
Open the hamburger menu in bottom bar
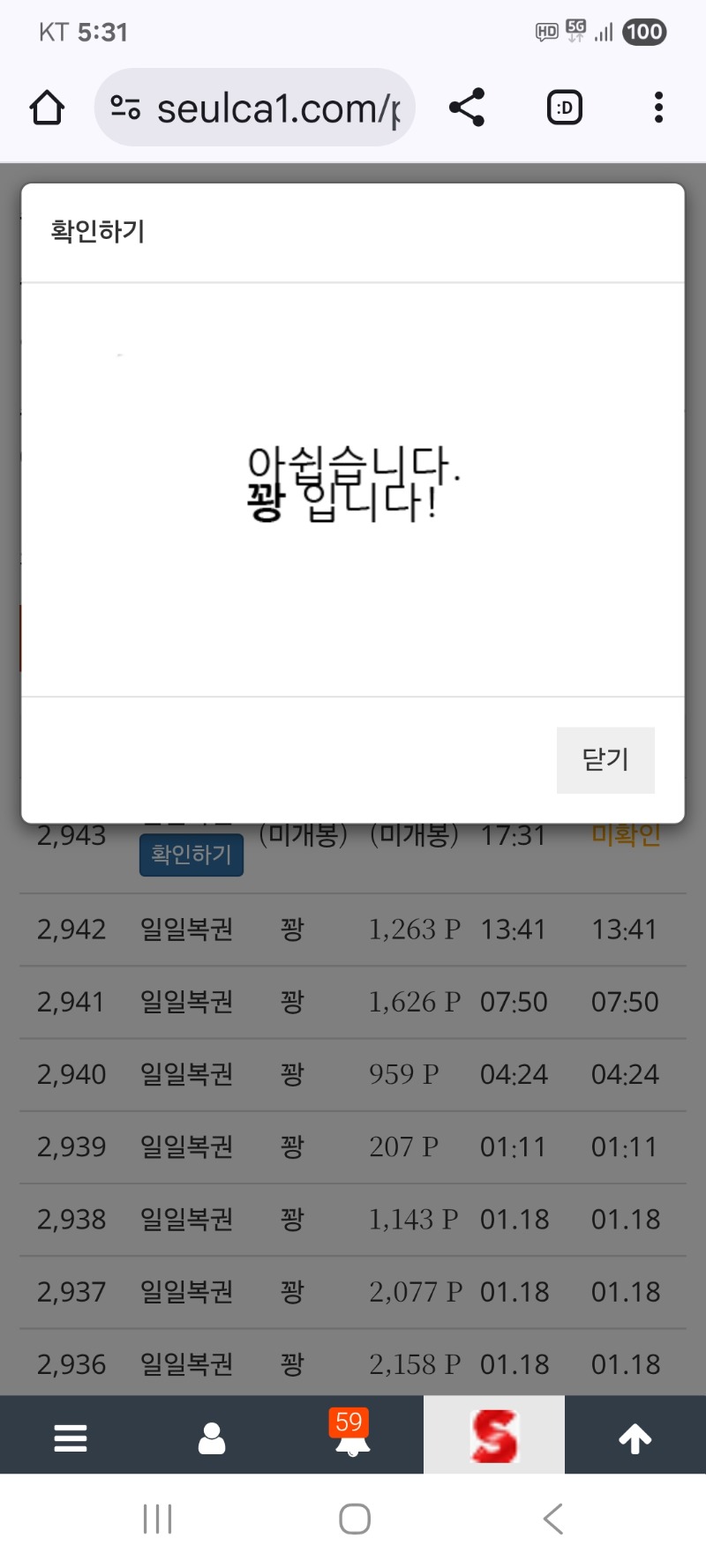tap(71, 1438)
